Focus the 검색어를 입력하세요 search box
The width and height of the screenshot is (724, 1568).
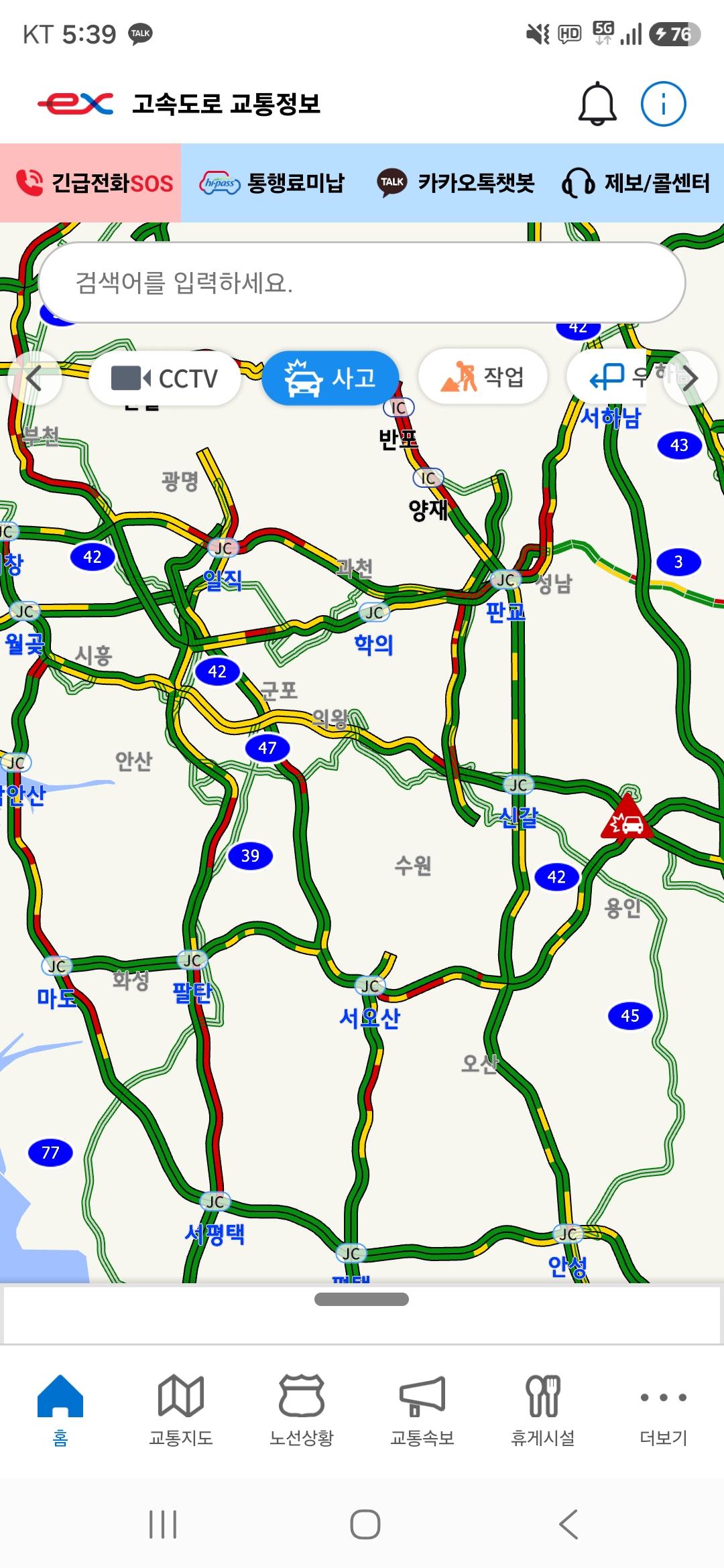click(x=362, y=283)
